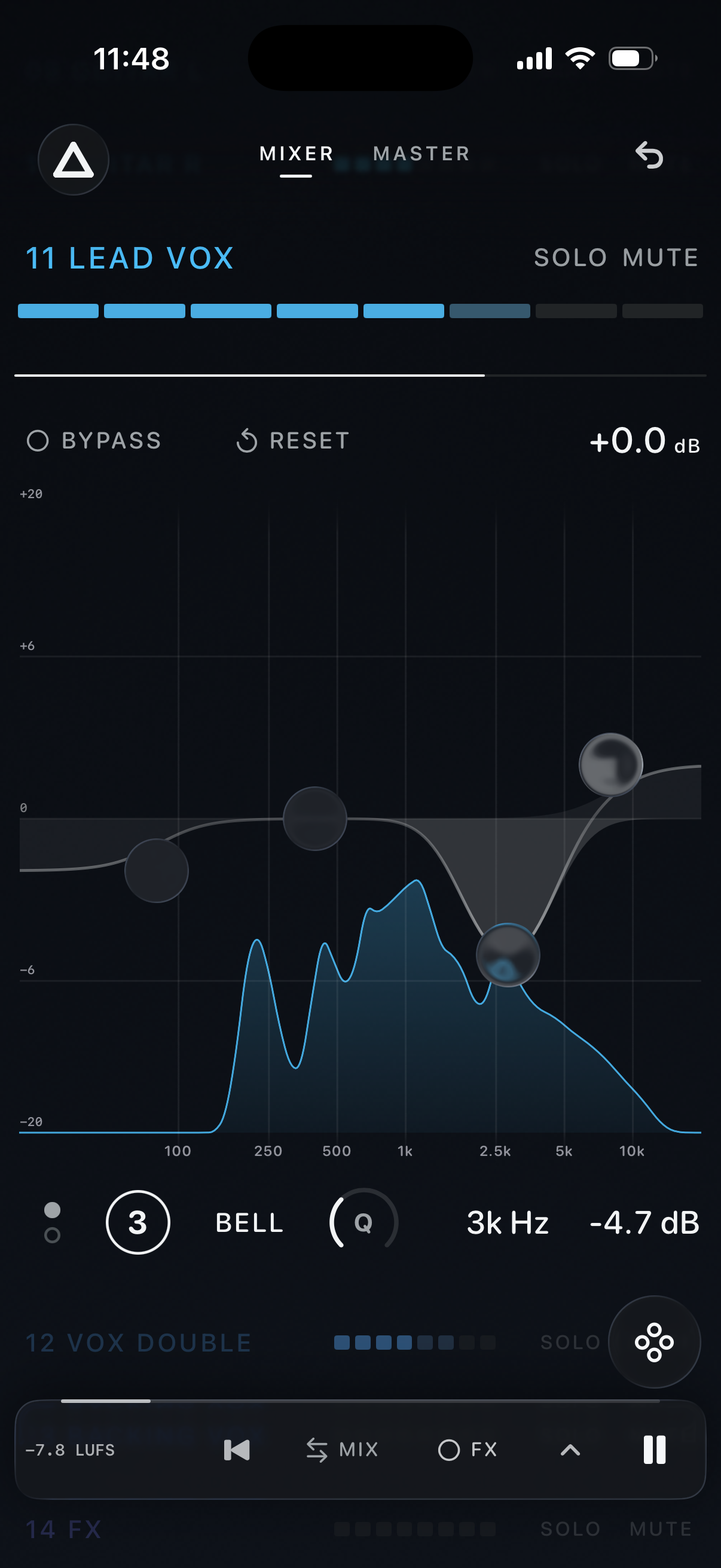Pause playback

click(654, 1450)
